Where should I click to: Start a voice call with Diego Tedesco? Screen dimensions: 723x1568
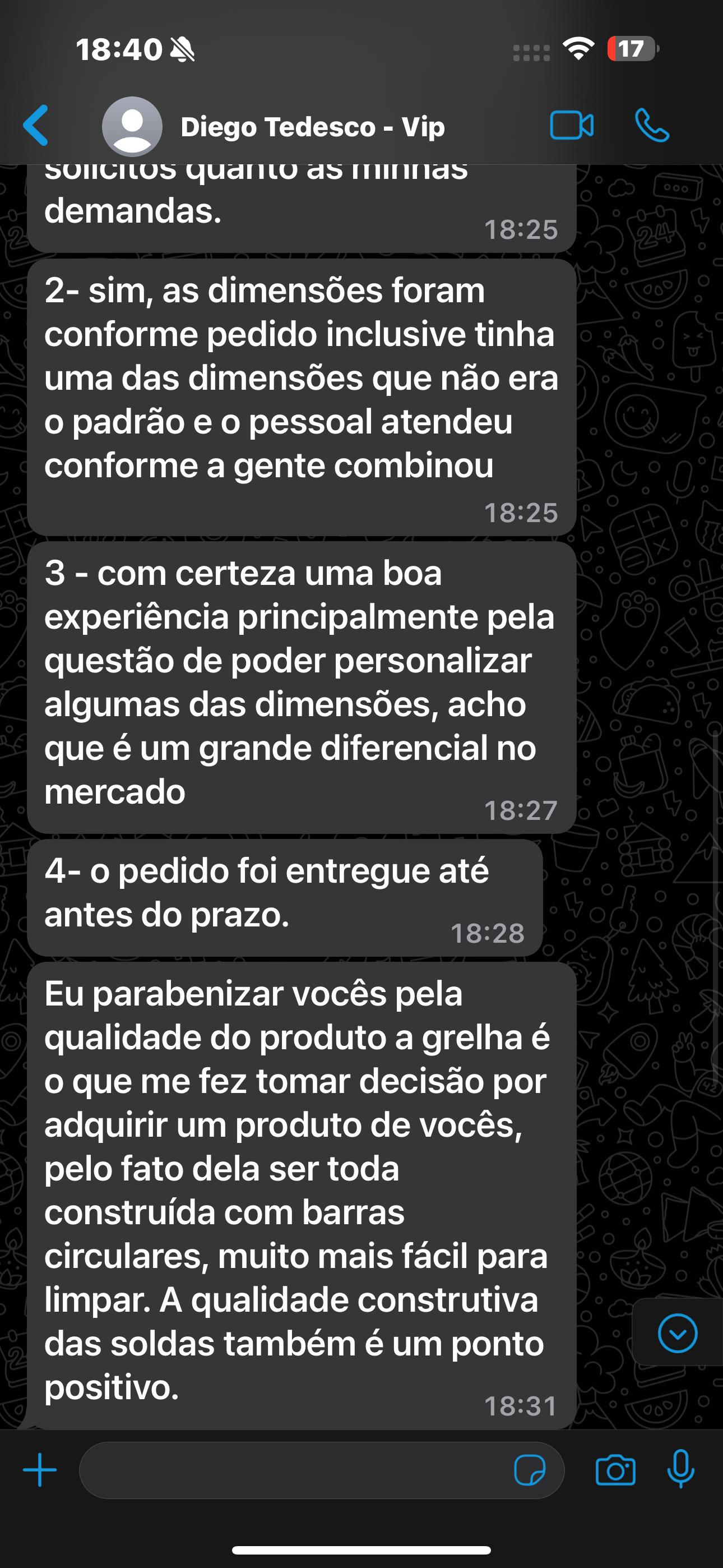(651, 126)
